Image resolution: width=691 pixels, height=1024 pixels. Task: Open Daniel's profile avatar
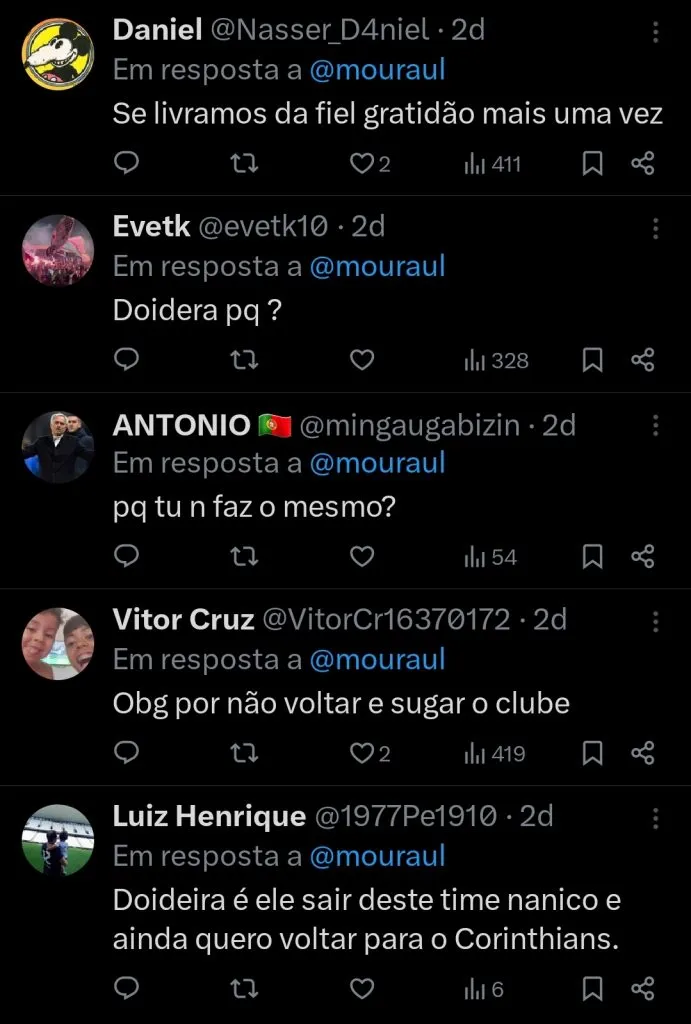pos(58,54)
